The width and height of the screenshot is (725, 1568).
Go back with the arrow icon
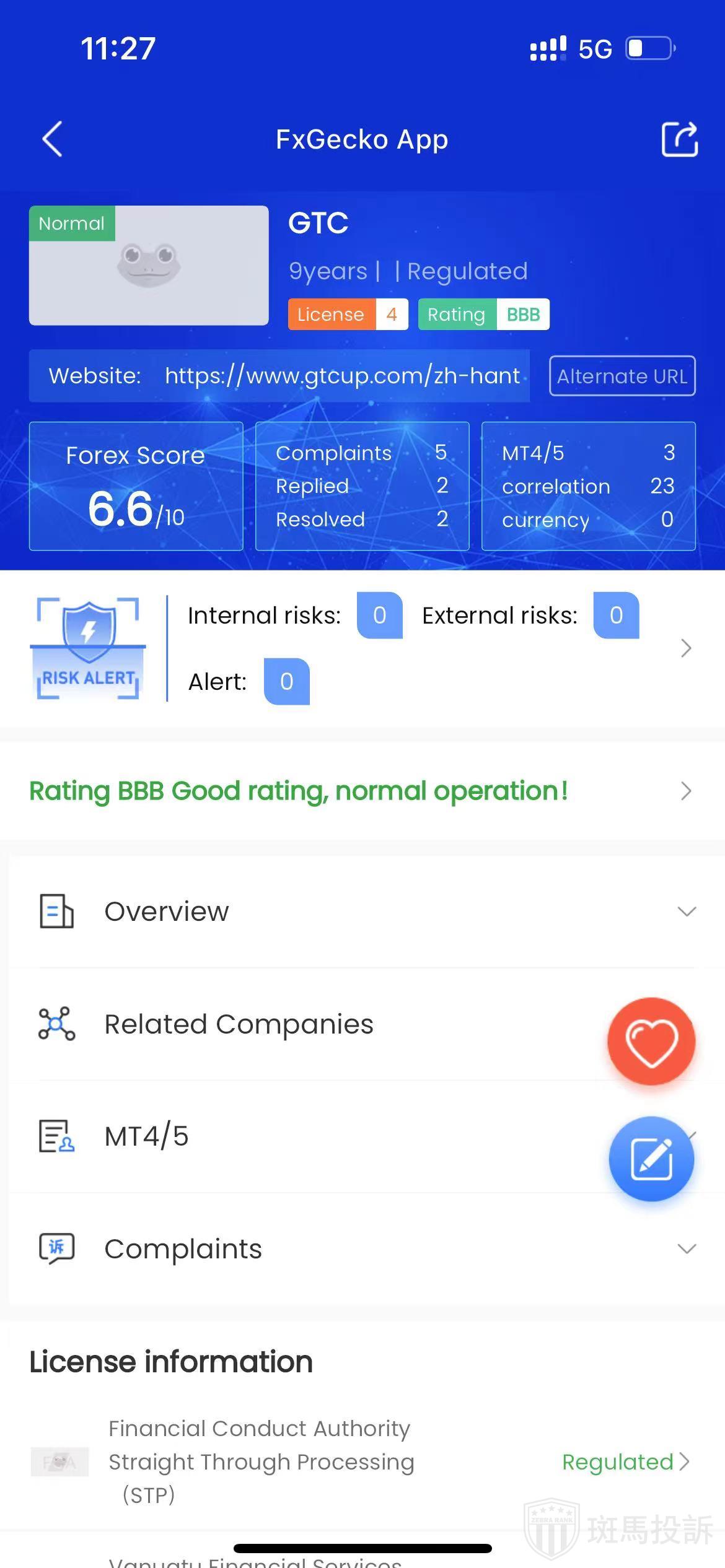53,139
